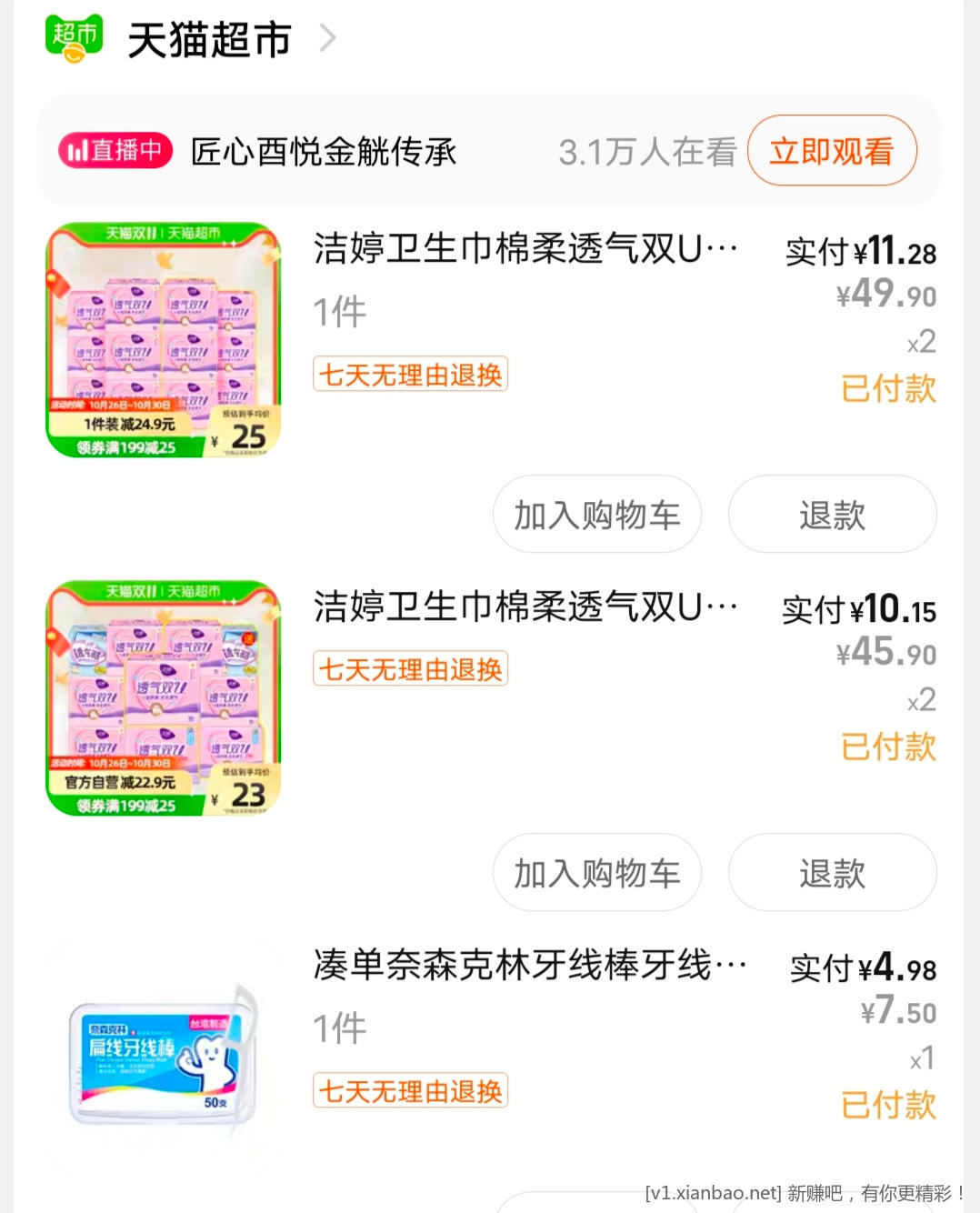Open the ¥23 洁婷卫生巾 product image

click(x=164, y=698)
